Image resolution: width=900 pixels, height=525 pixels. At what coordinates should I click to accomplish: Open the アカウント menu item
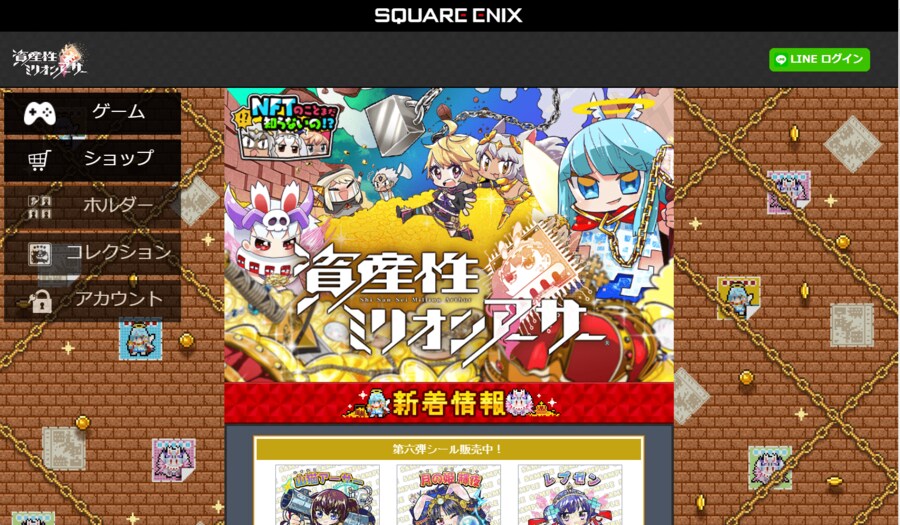coord(93,299)
